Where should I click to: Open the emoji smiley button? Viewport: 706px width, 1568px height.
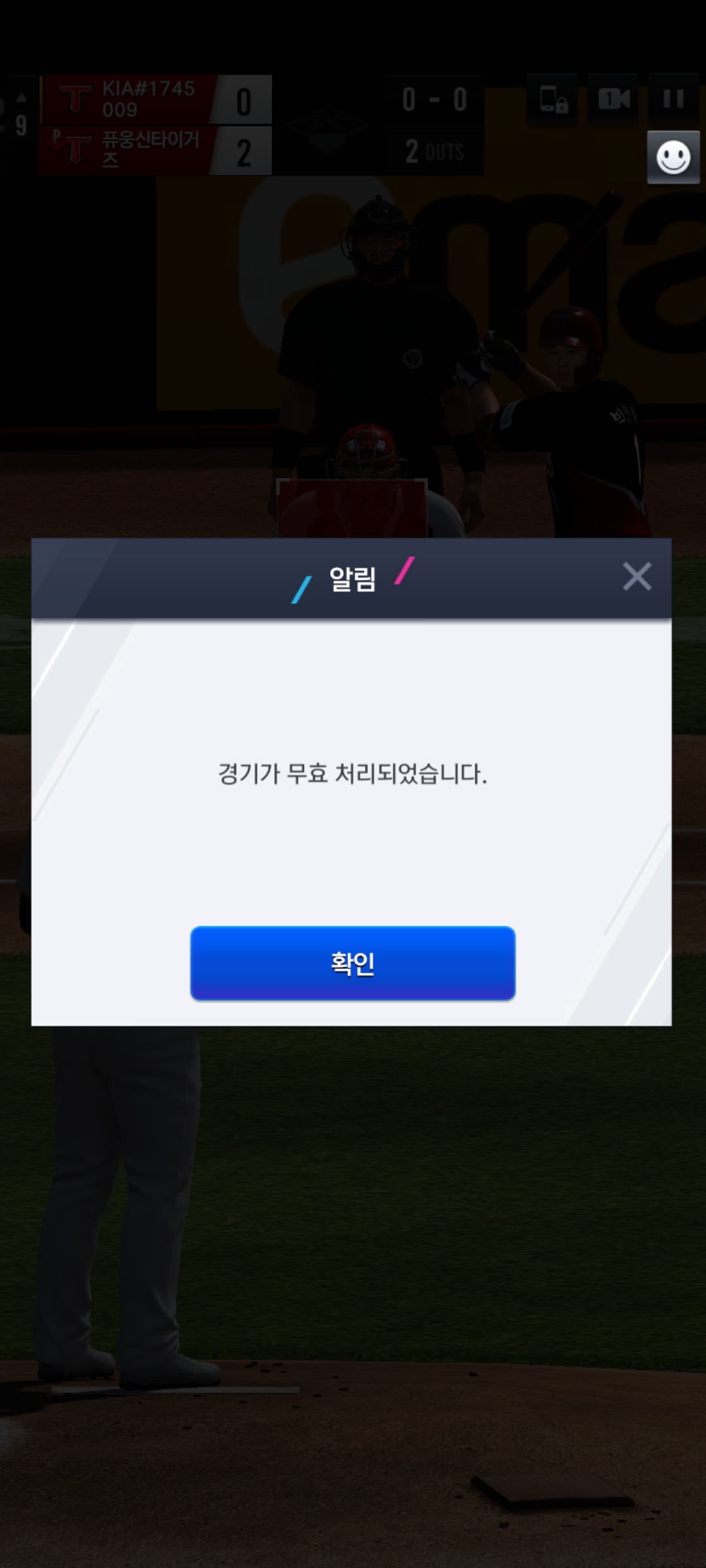tap(673, 157)
